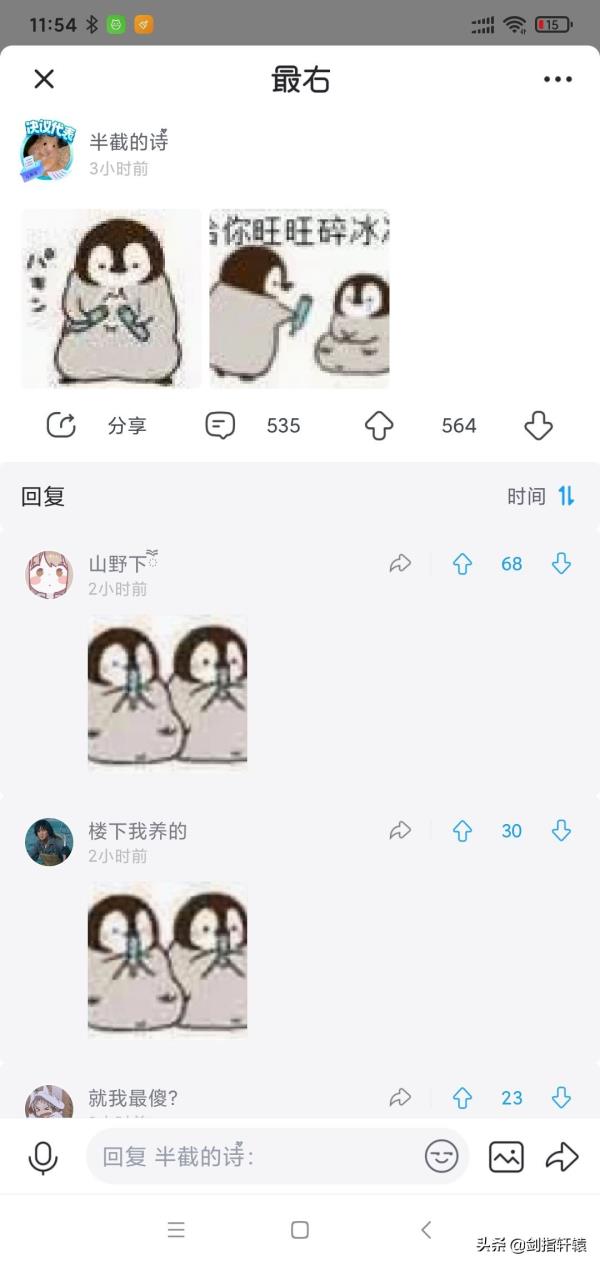
Task: Share this post via 分享
Action: (x=98, y=426)
